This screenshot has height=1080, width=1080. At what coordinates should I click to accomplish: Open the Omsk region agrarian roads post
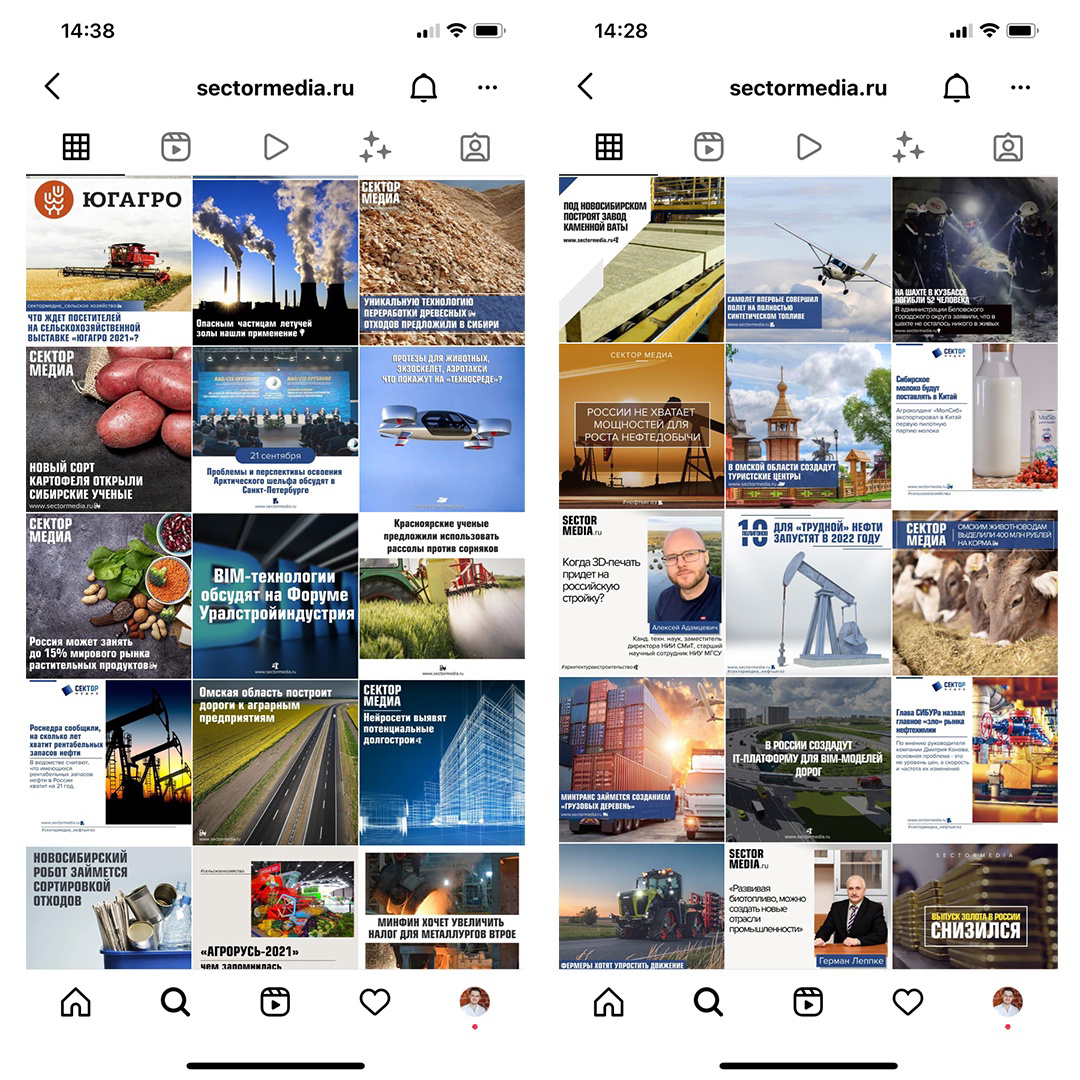pyautogui.click(x=276, y=762)
